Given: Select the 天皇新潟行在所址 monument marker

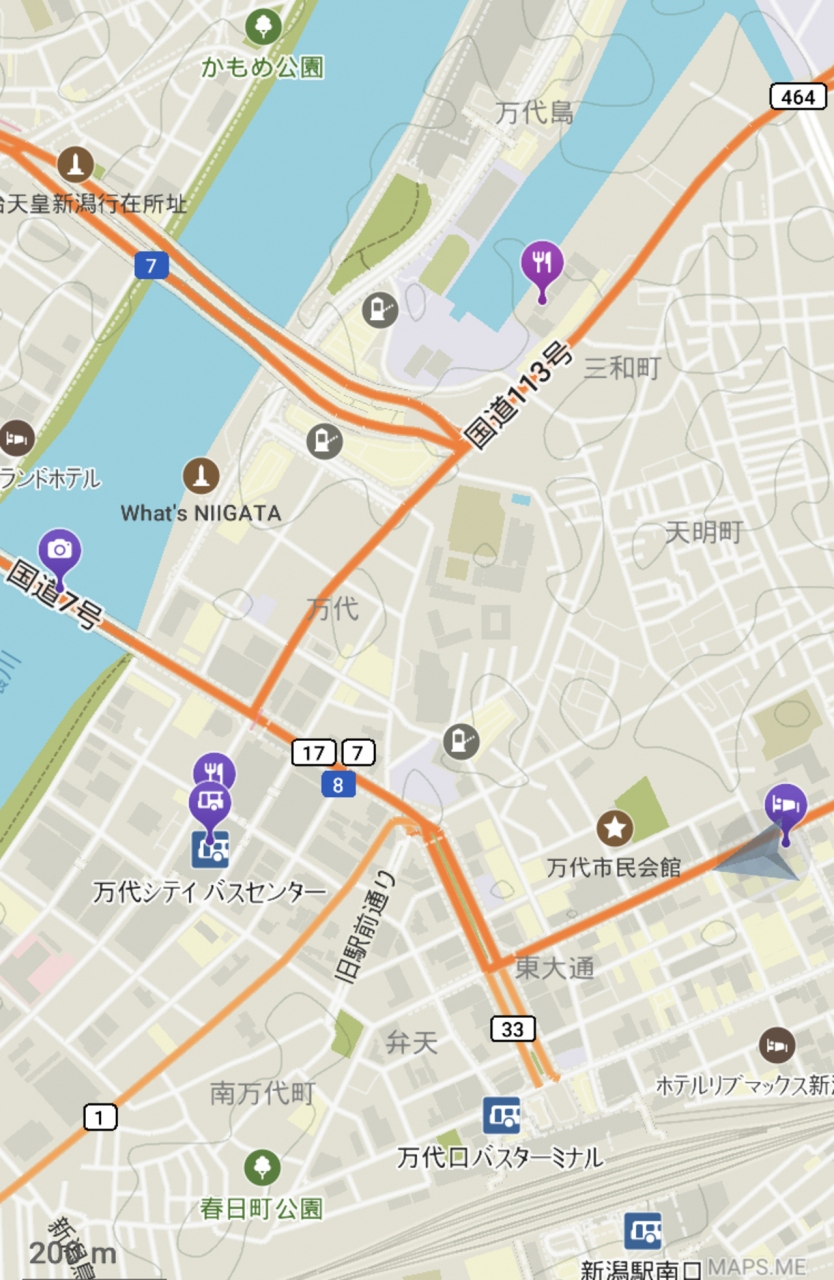Looking at the screenshot, I should (74, 163).
